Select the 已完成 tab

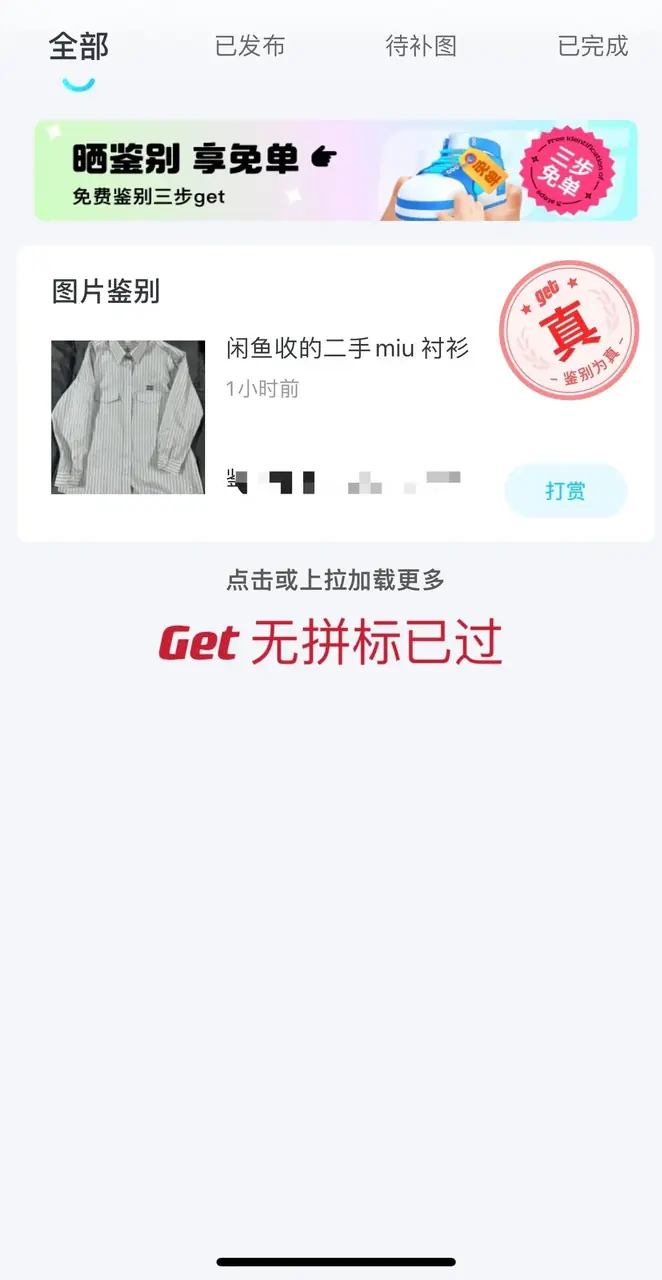[x=592, y=46]
